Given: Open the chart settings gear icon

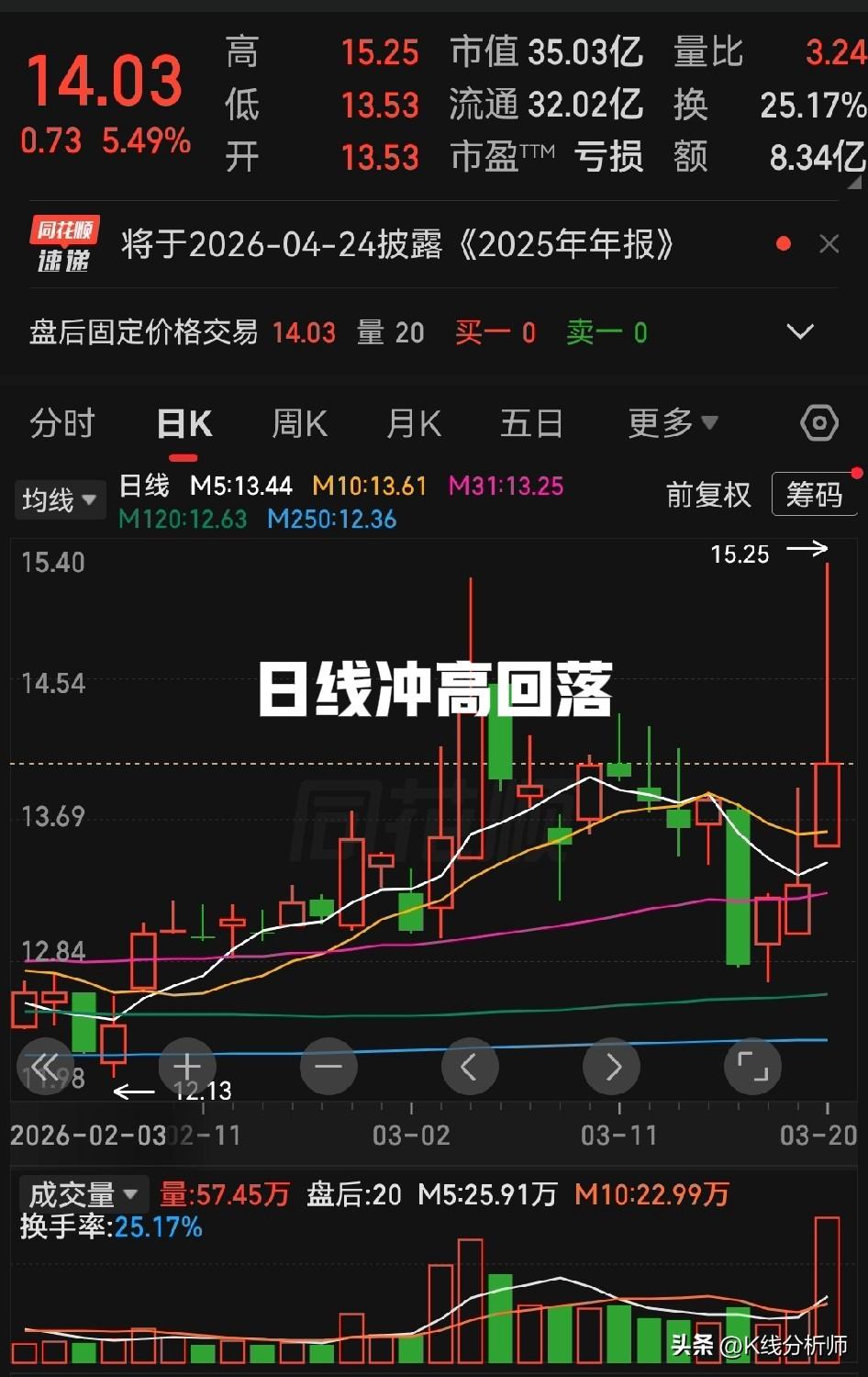Looking at the screenshot, I should tap(818, 423).
